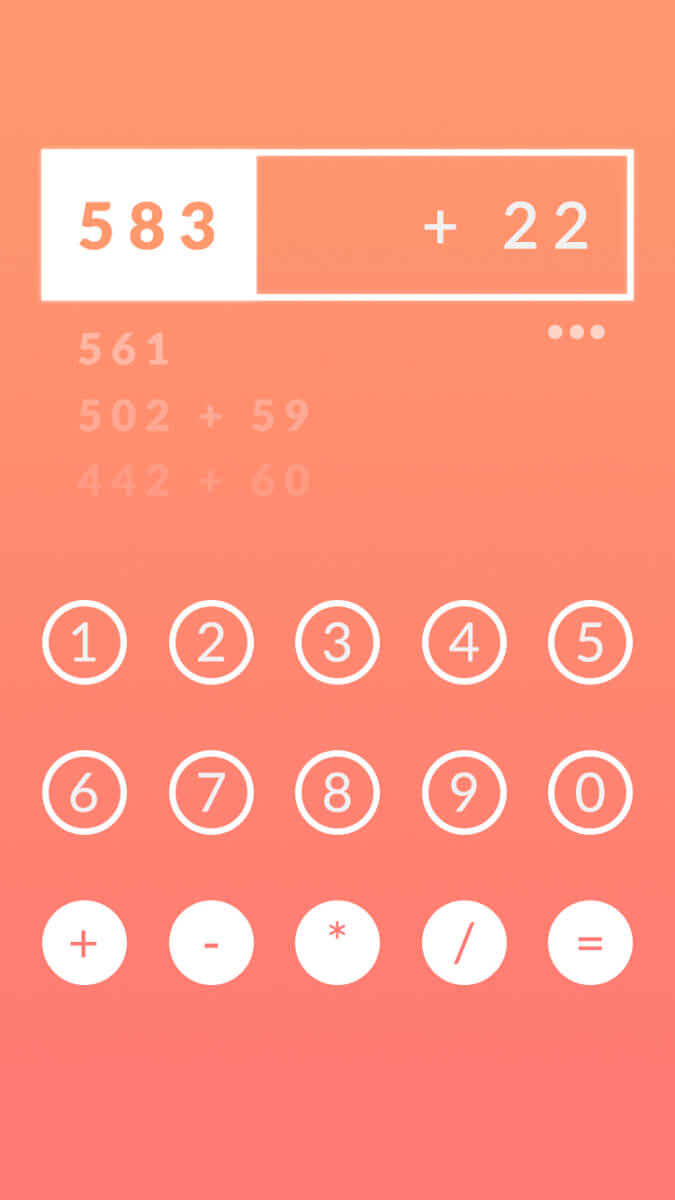Tap the number 5 key
The height and width of the screenshot is (1200, 675).
pos(590,642)
